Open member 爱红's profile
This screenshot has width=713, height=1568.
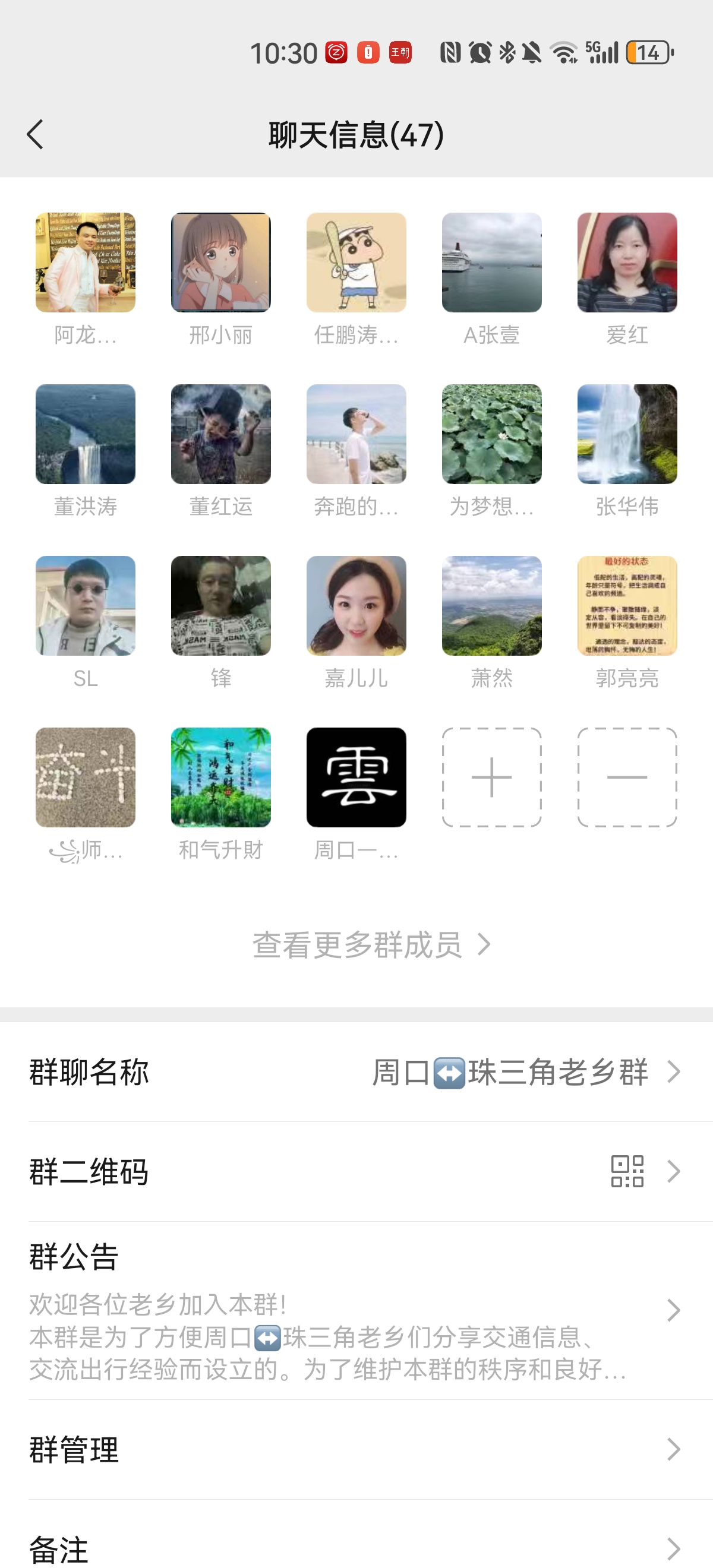coord(627,263)
